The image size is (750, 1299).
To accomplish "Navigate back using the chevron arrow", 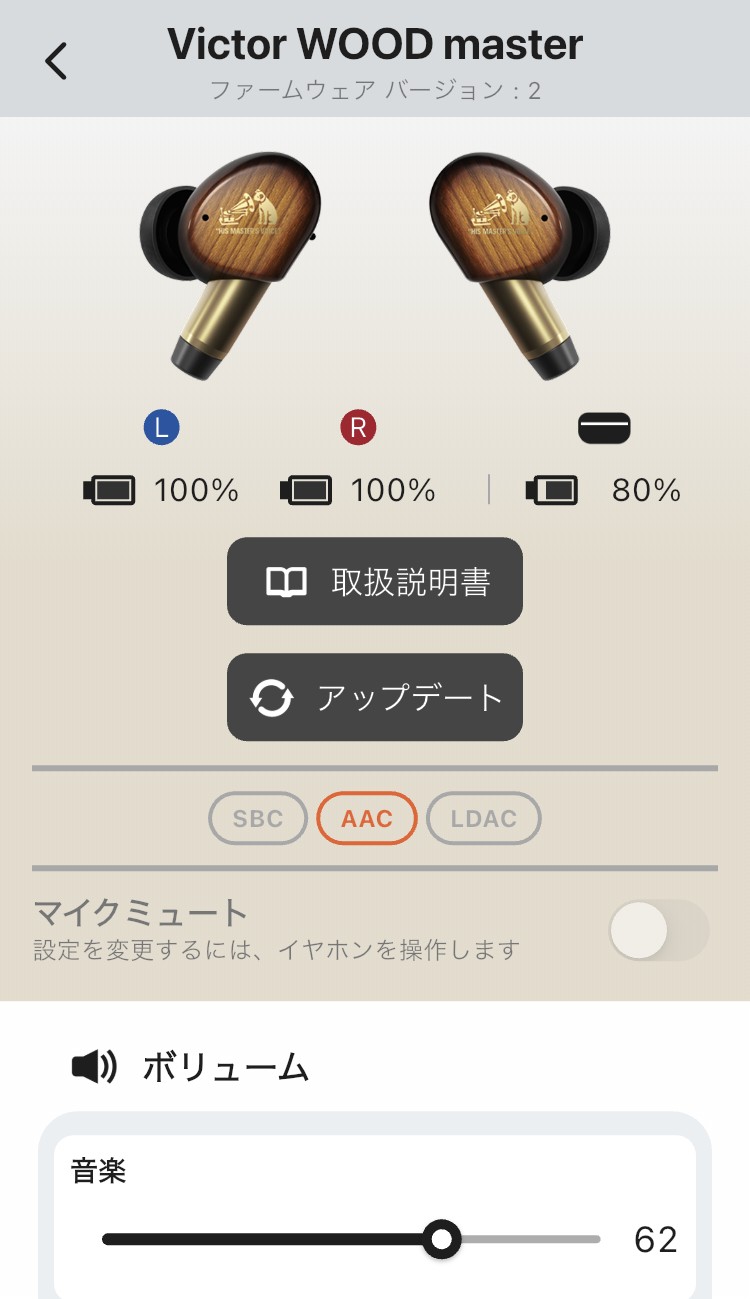I will point(55,59).
